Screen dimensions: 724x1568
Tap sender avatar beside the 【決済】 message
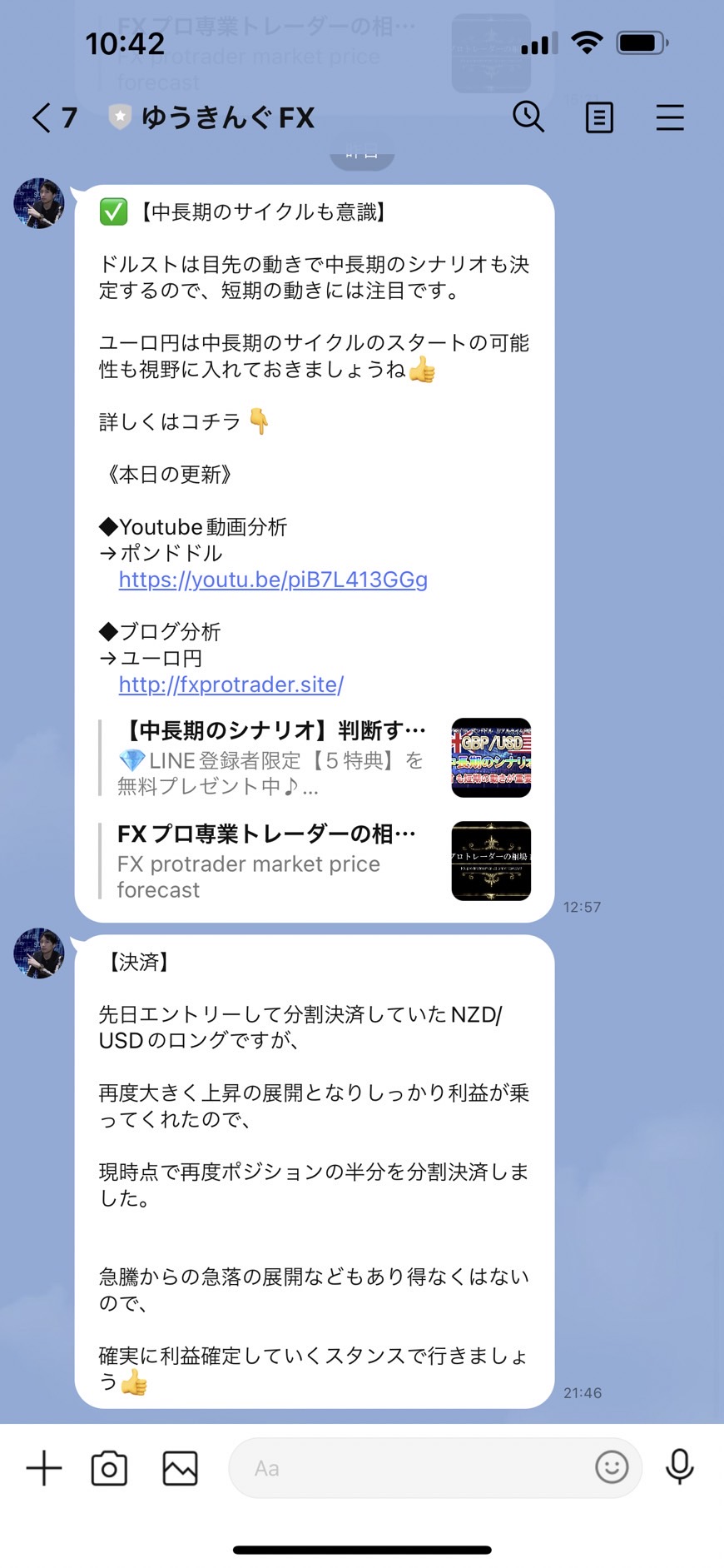point(39,953)
